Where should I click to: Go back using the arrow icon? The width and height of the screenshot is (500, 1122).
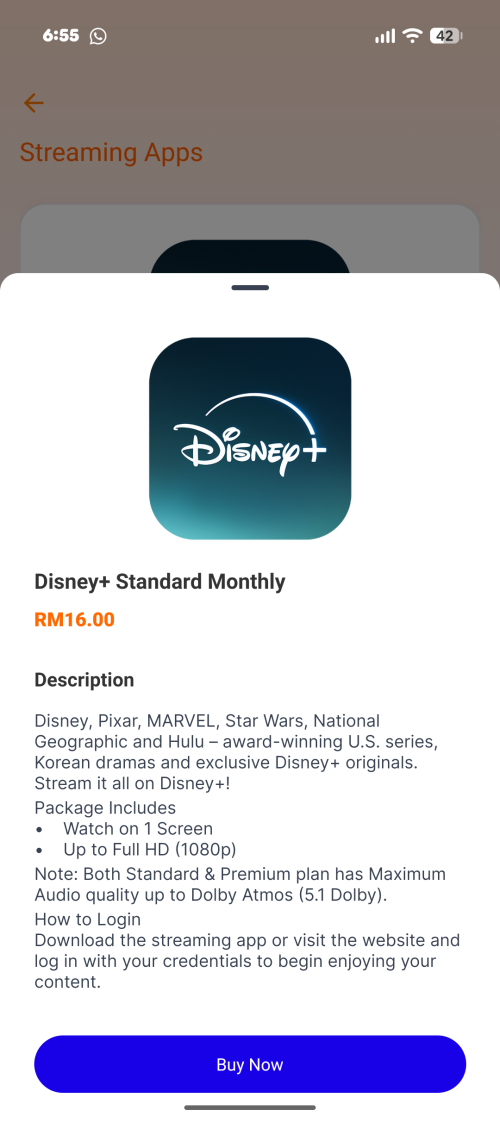click(x=34, y=103)
